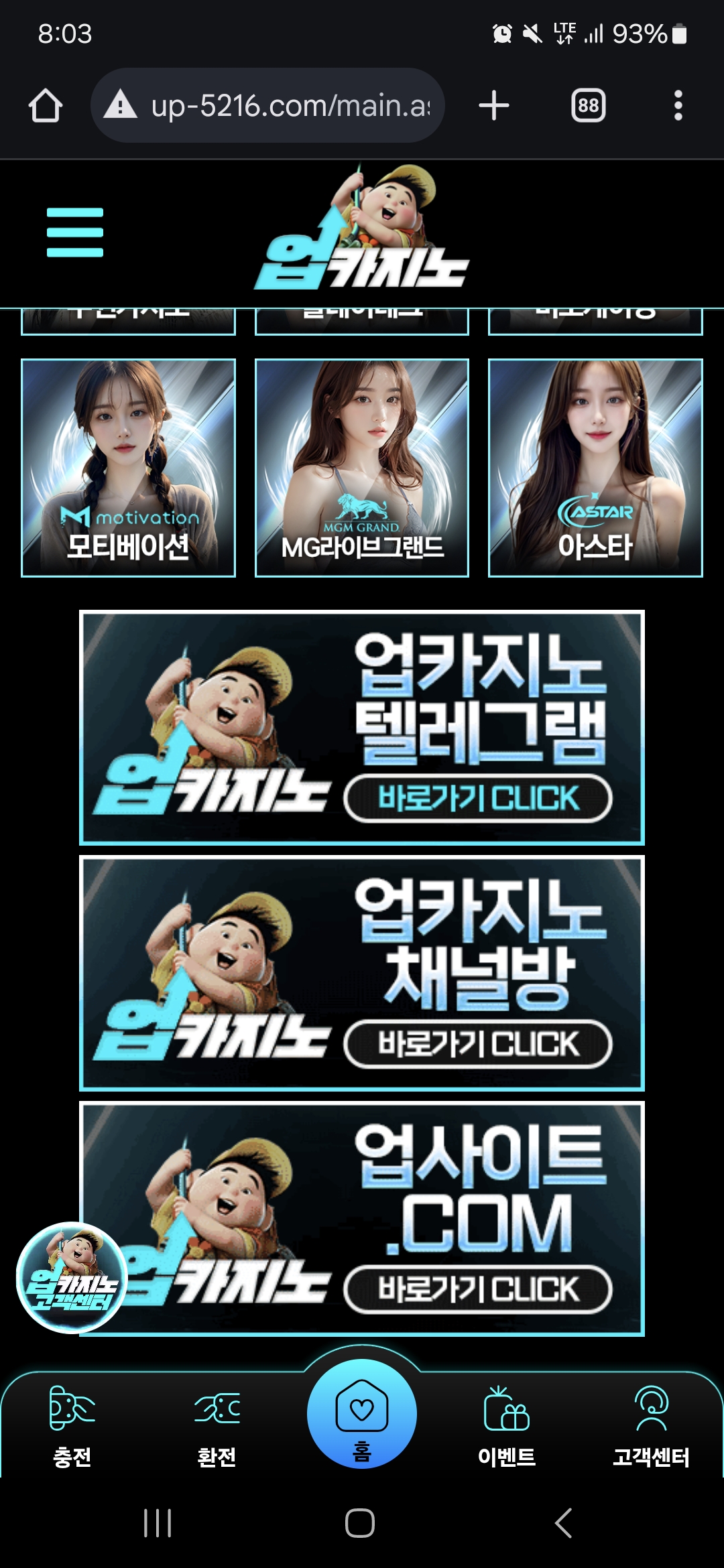Open the tab switcher showing 88

pos(588,106)
